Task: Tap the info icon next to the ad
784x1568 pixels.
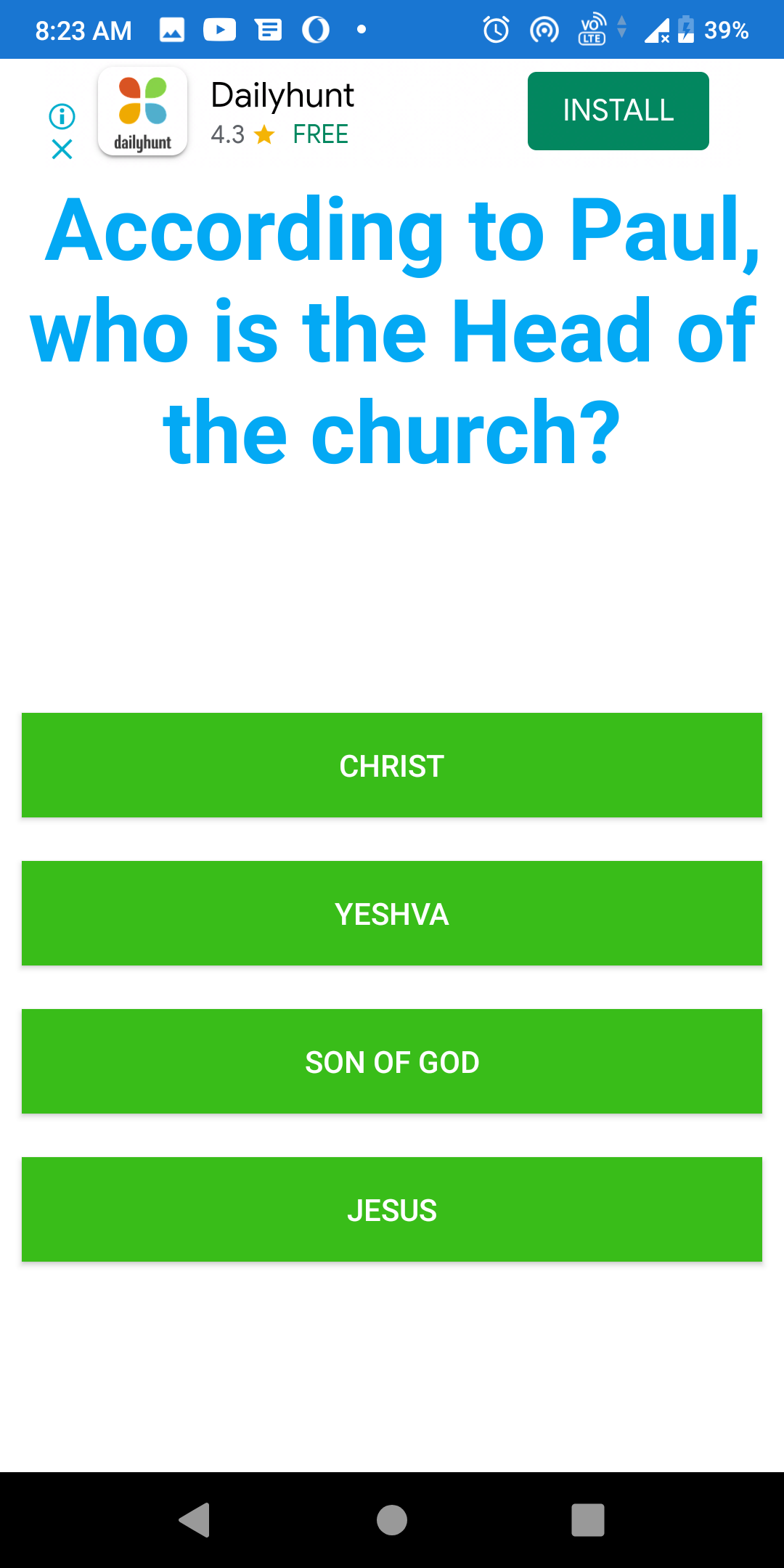Action: [62, 116]
